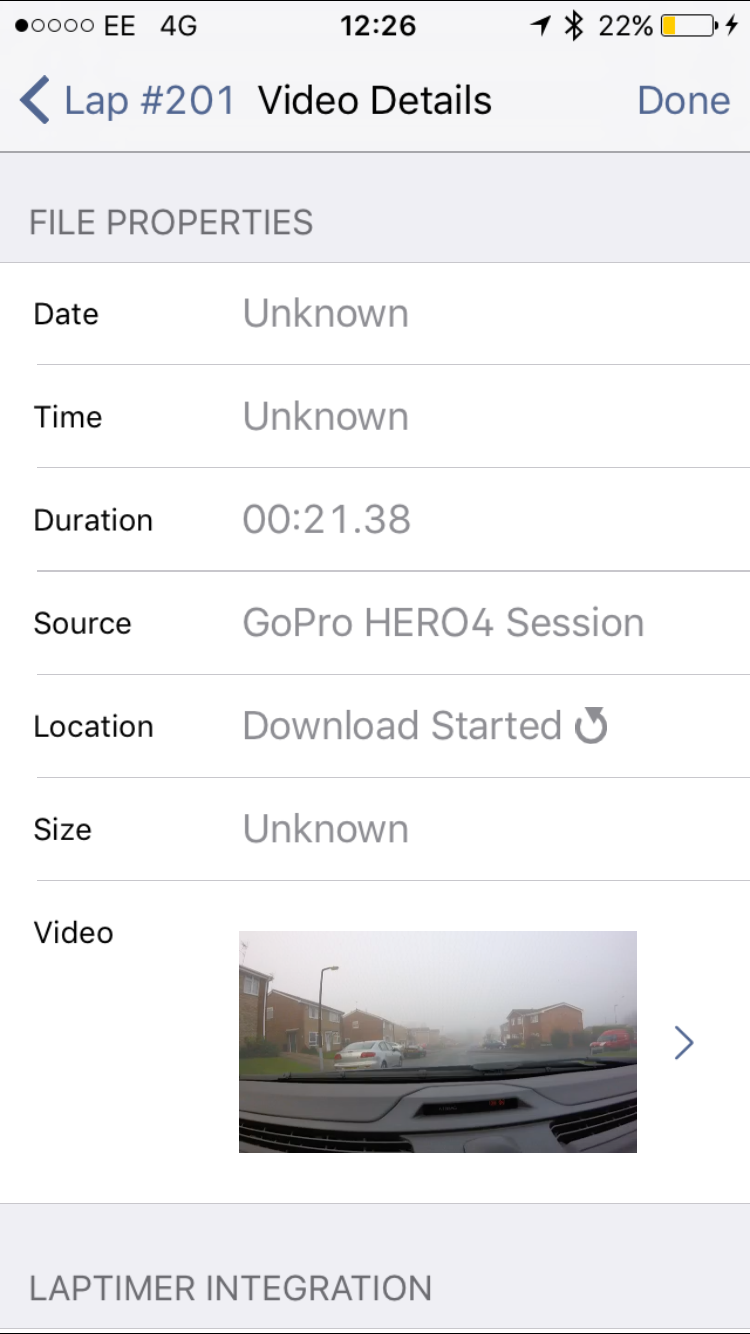The height and width of the screenshot is (1334, 750).
Task: Tap the chevron beside the video
Action: tap(684, 1043)
